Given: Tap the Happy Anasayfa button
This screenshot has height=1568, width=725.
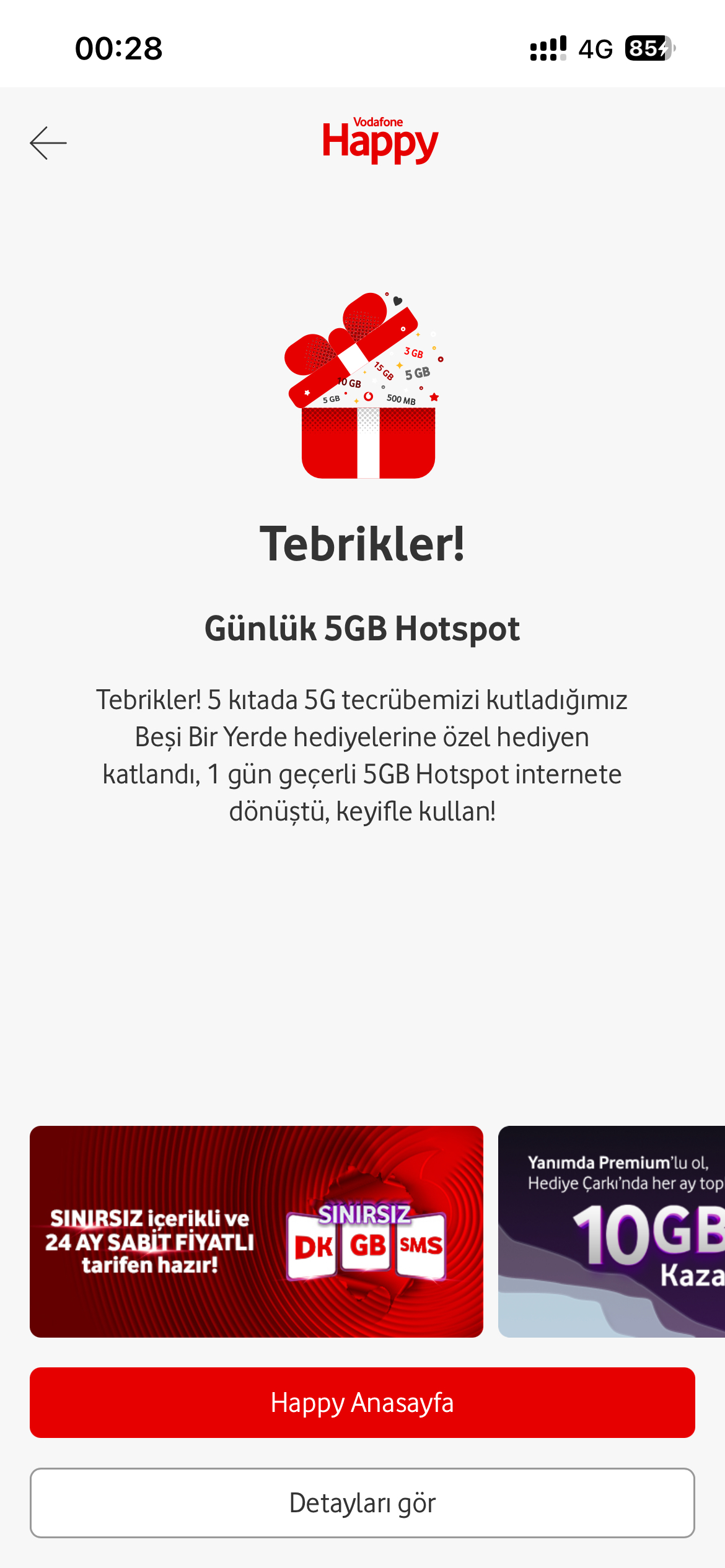Looking at the screenshot, I should click(x=362, y=1403).
